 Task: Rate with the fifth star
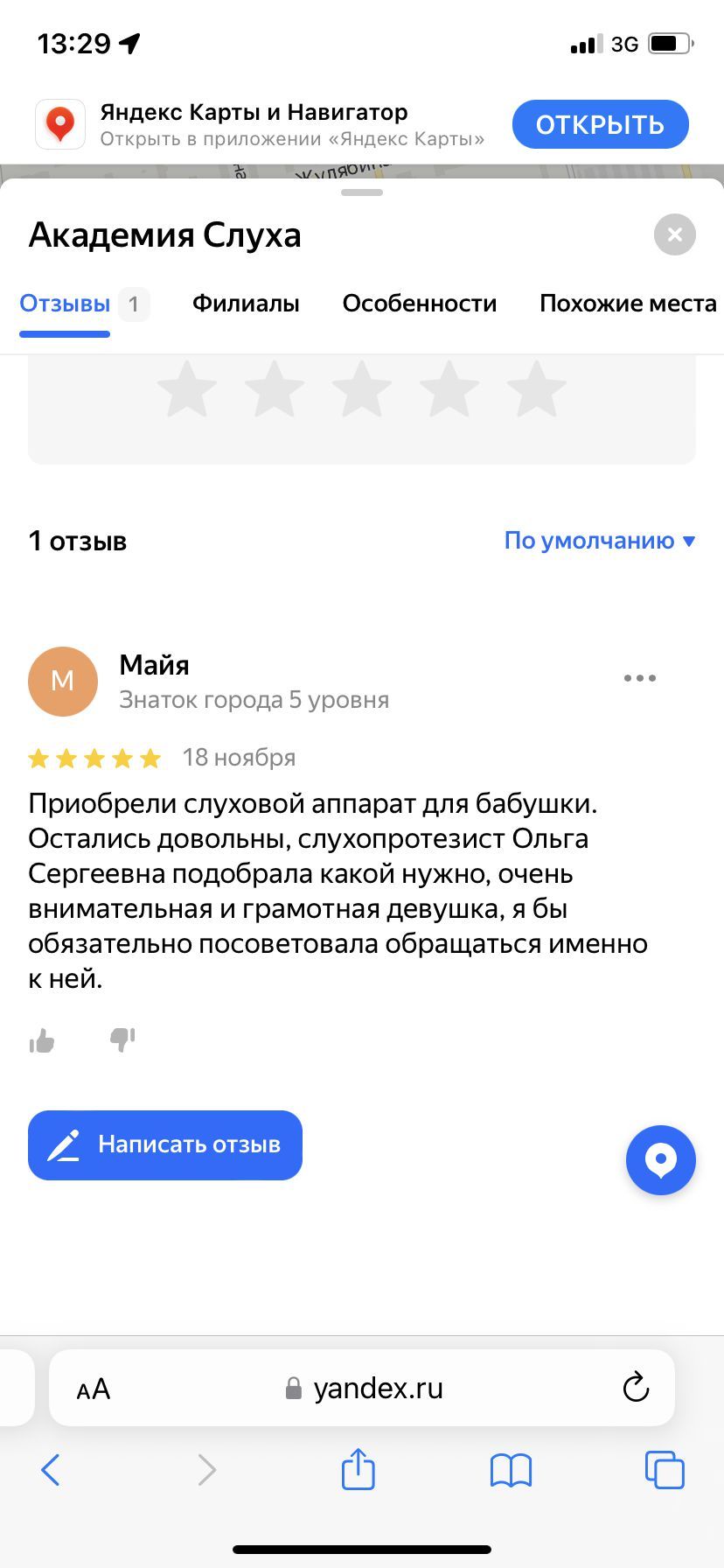tap(536, 389)
